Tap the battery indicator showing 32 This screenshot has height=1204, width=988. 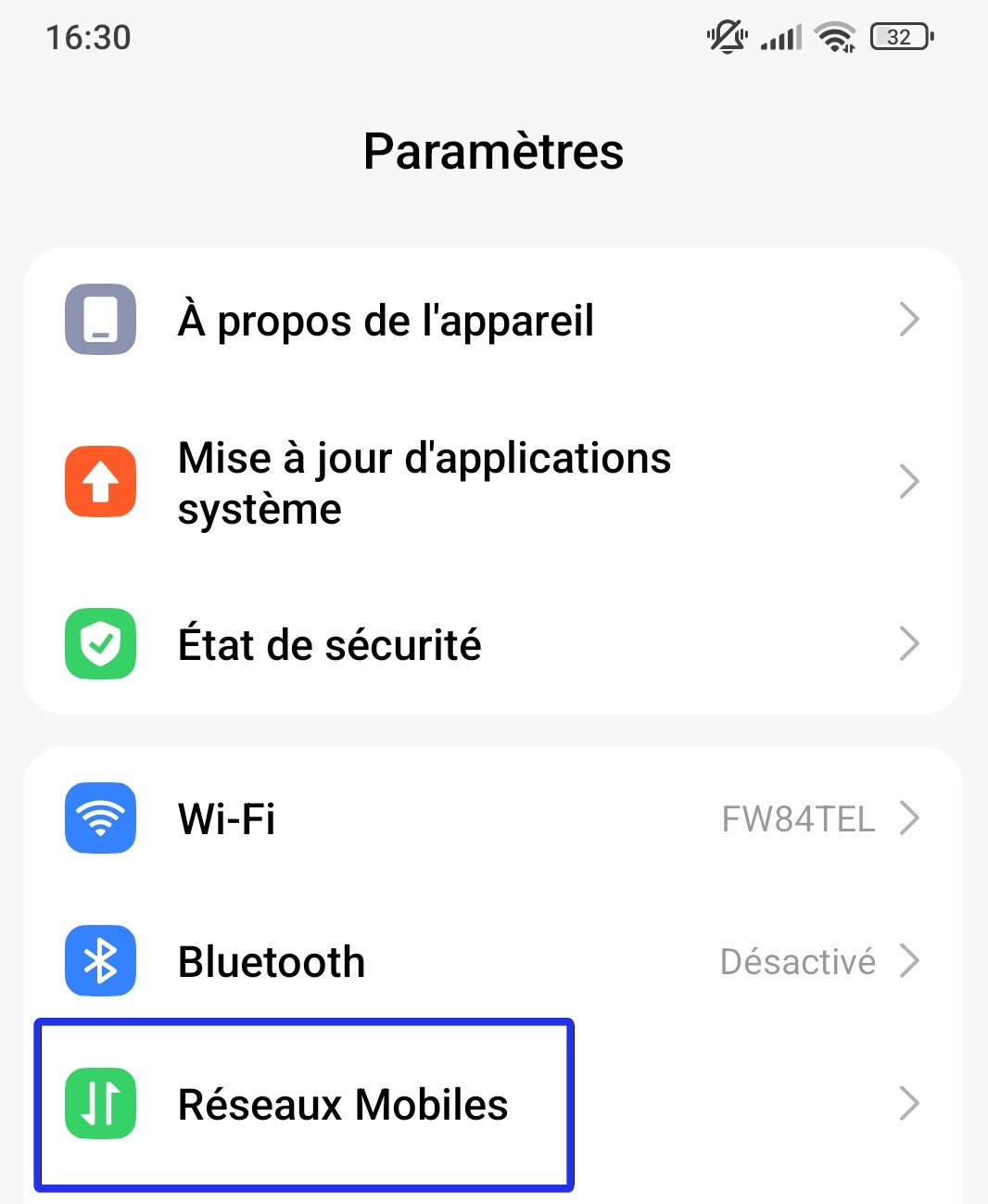901,36
